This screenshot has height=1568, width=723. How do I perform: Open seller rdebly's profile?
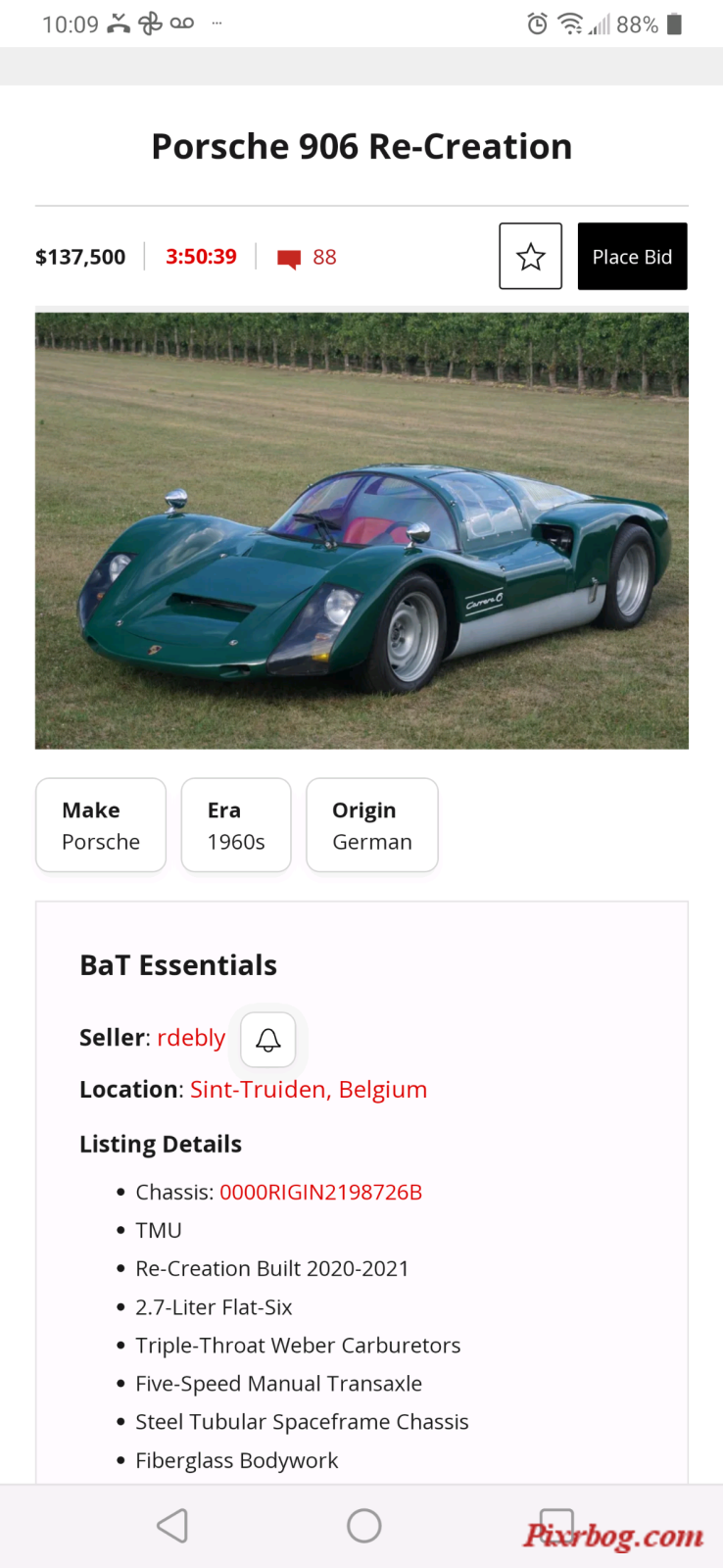pyautogui.click(x=191, y=1038)
